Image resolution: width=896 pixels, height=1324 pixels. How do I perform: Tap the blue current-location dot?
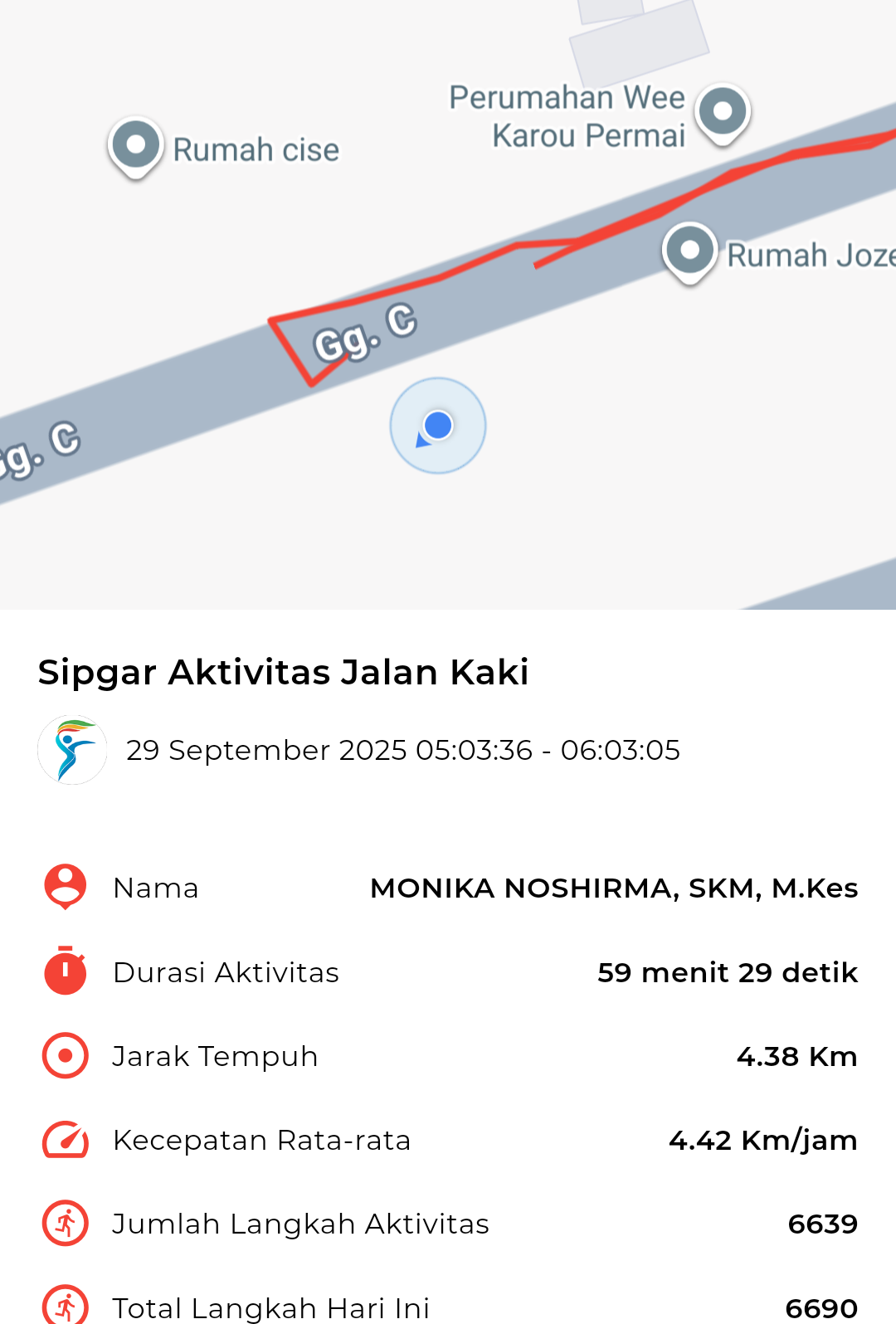438,426
